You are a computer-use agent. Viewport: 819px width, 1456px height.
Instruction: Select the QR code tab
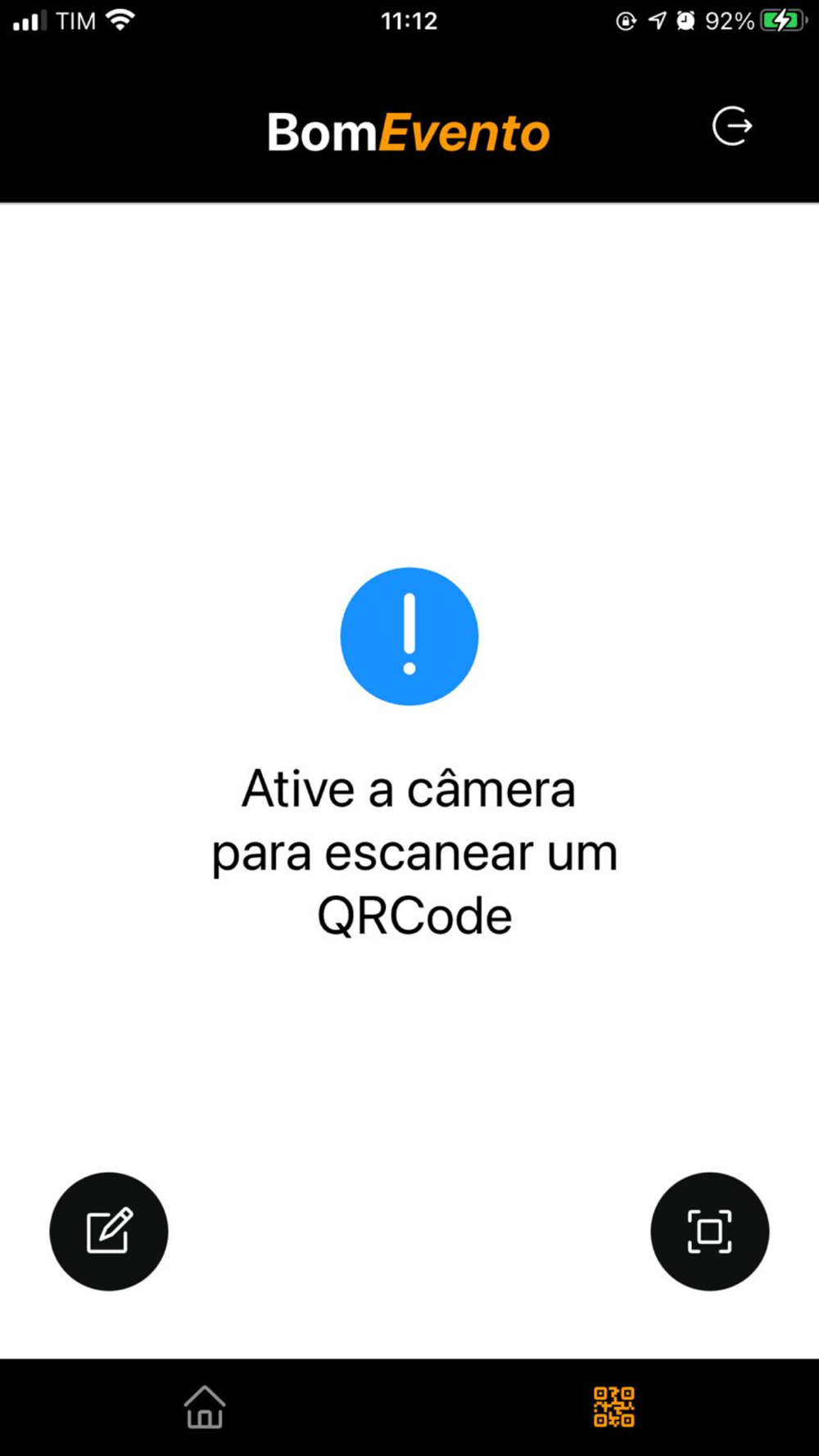[614, 1407]
